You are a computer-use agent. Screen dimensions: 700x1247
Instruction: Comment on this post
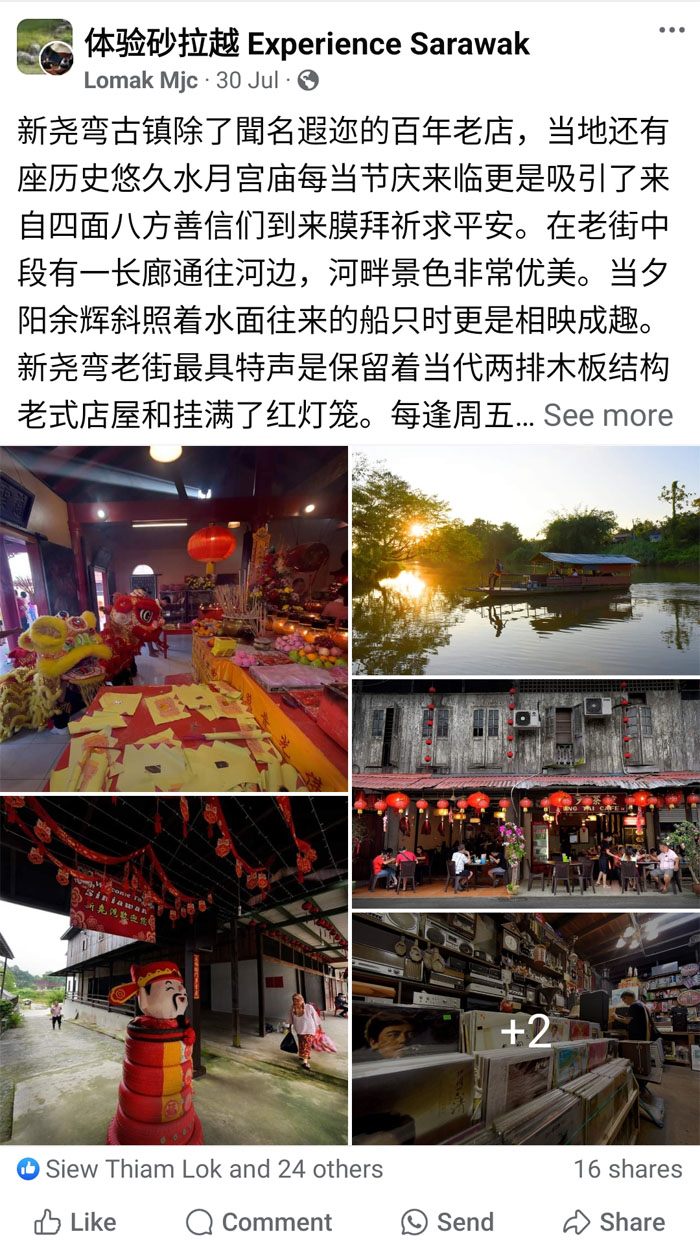(x=259, y=1222)
